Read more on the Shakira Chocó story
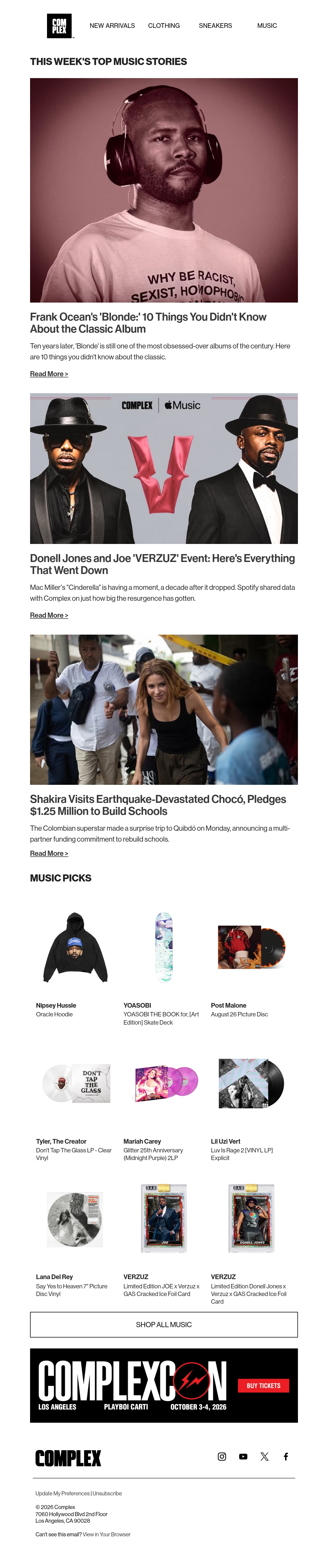The image size is (328, 1568). point(49,853)
